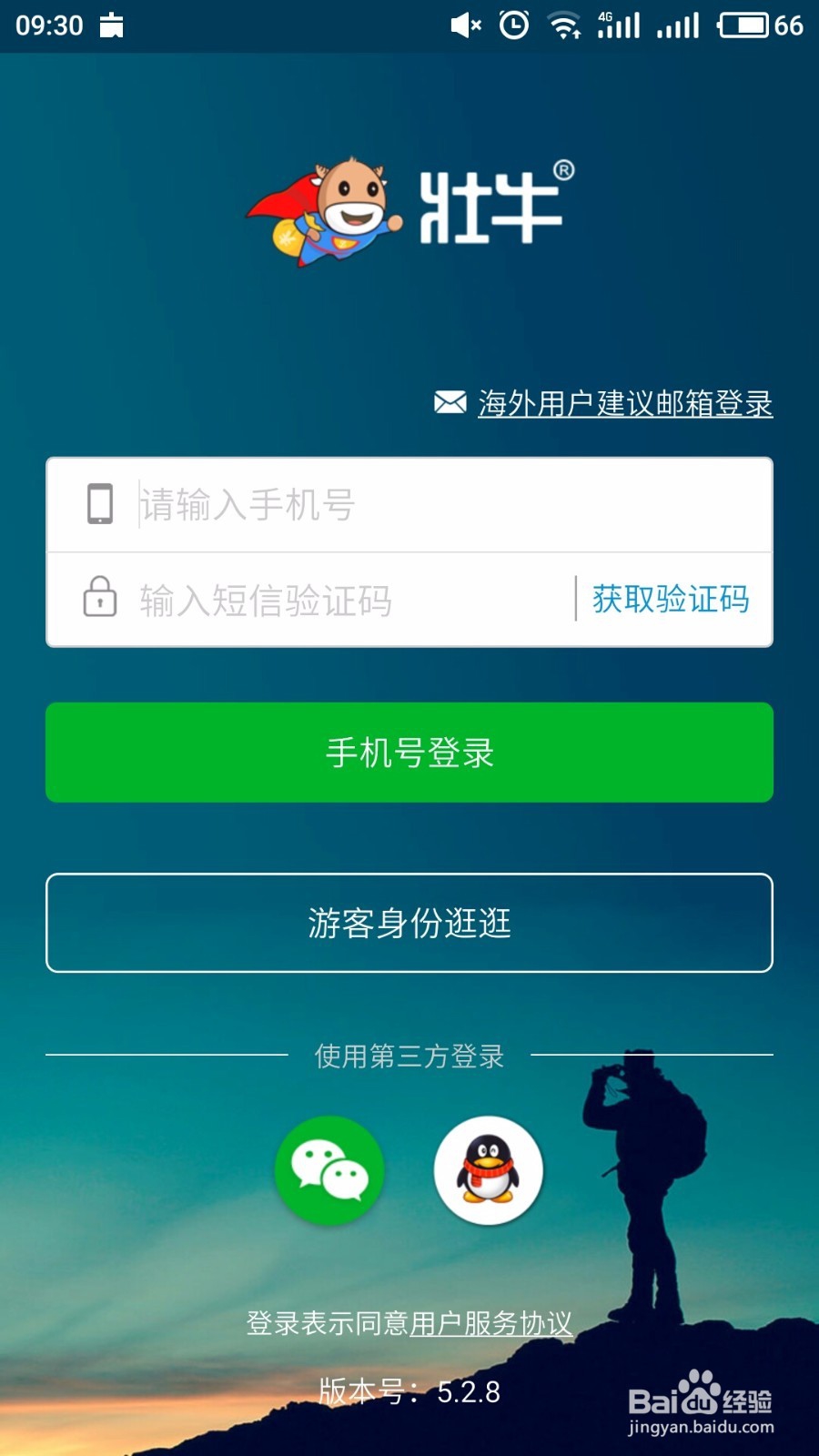
Task: Tap the screenshot icon next to the clock
Action: [x=113, y=26]
